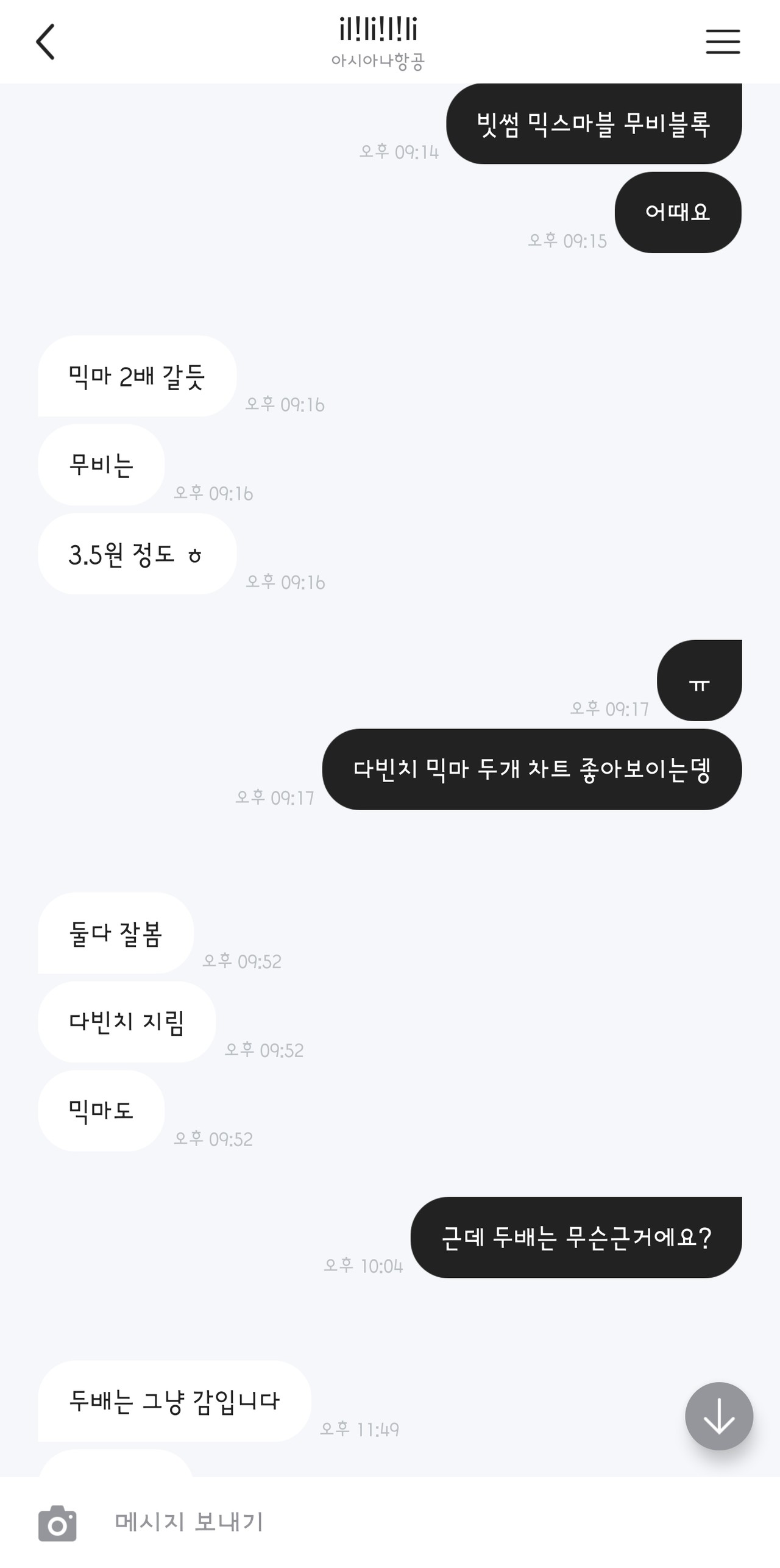Select the message 빗썸 믹스마블 무비블록

point(592,122)
